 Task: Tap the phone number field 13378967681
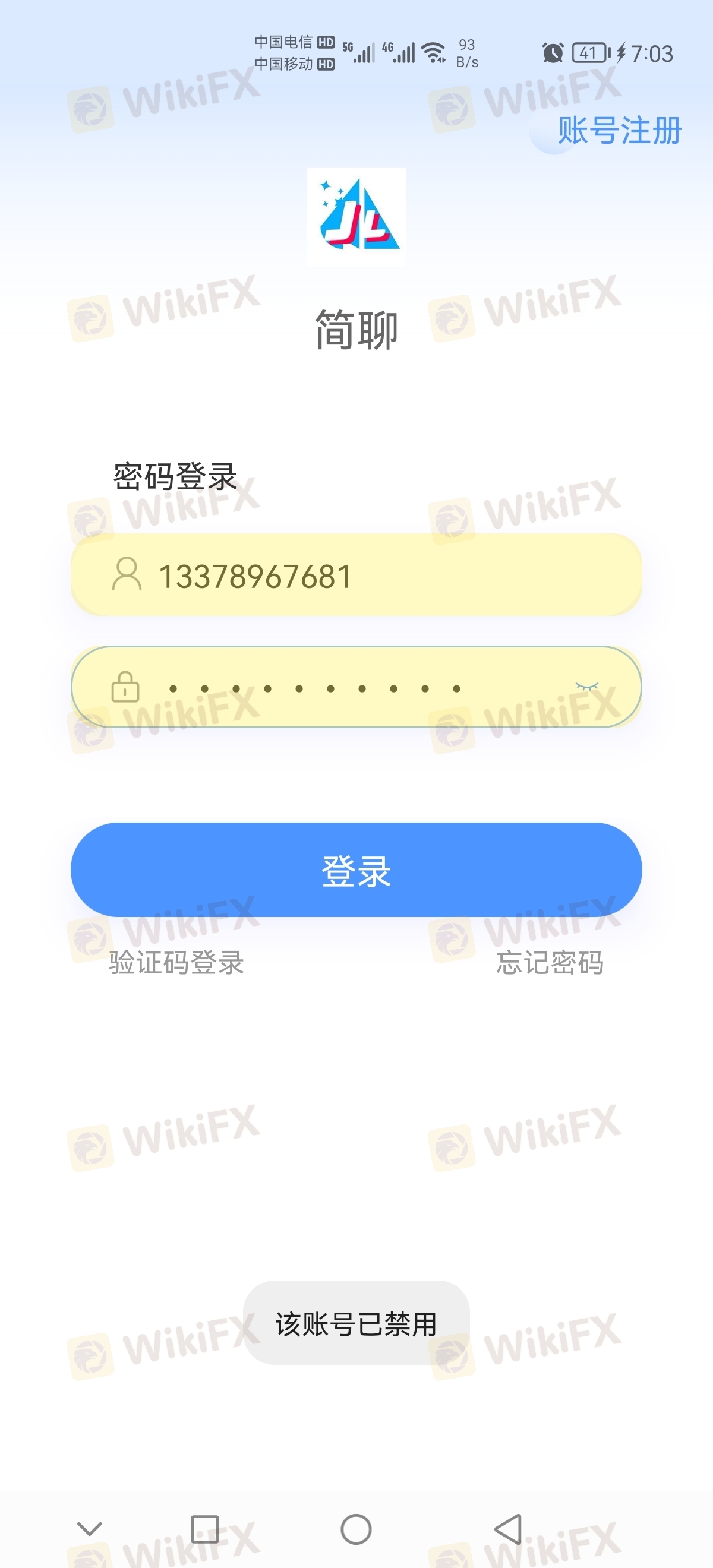(365, 575)
